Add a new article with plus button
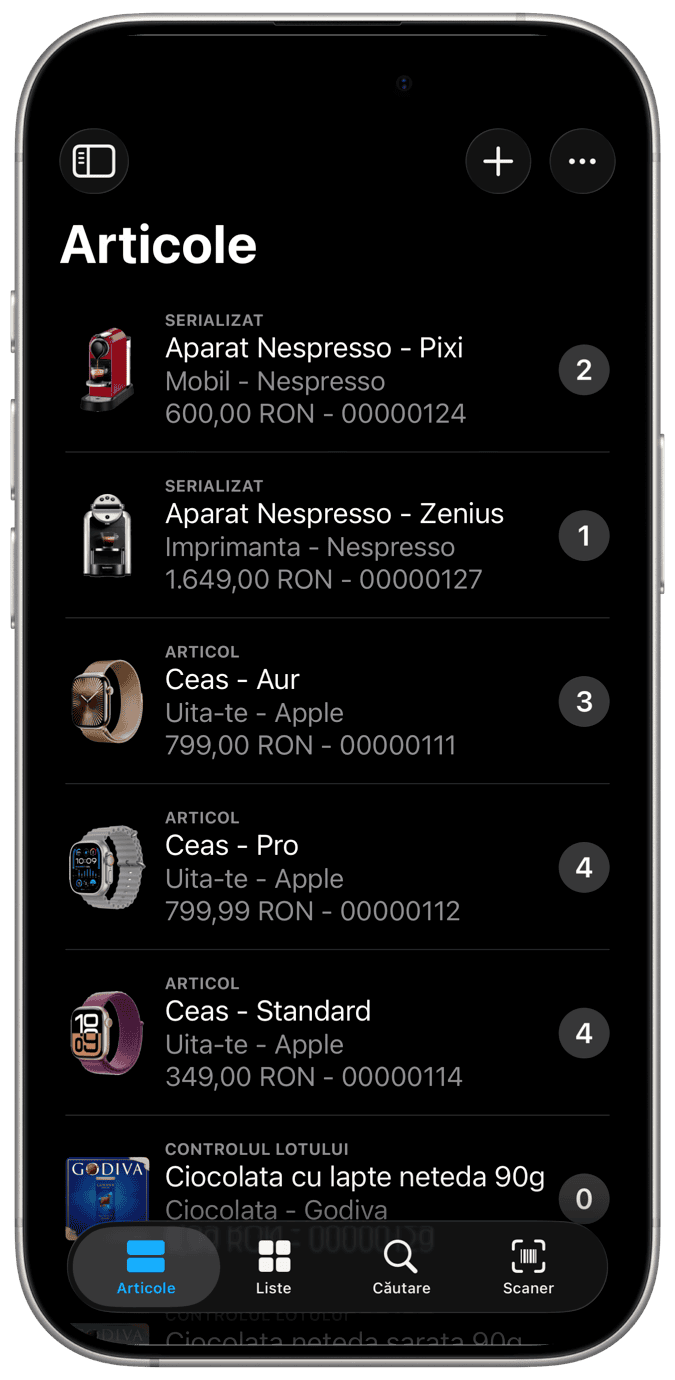The image size is (675, 1380). 498,161
